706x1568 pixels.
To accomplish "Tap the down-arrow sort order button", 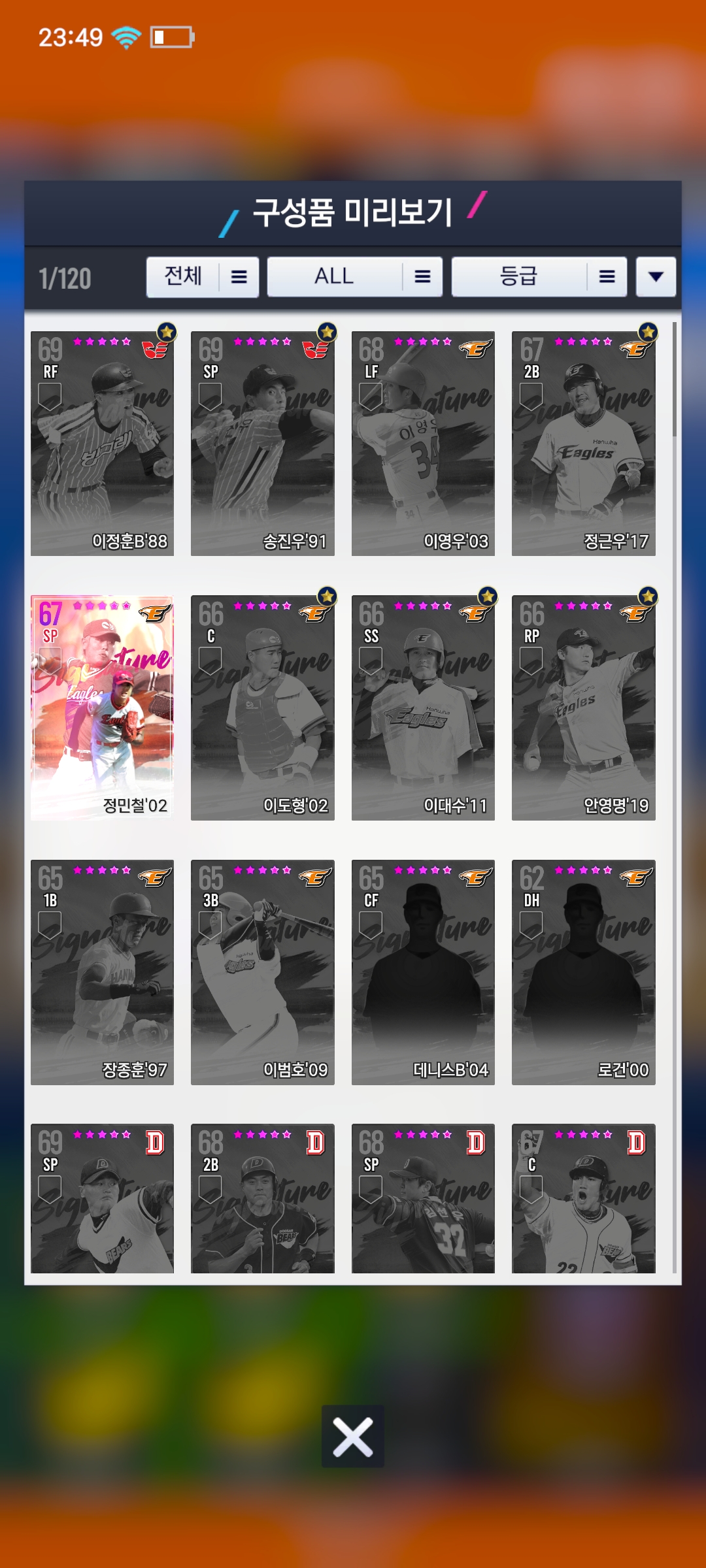I will (x=656, y=277).
